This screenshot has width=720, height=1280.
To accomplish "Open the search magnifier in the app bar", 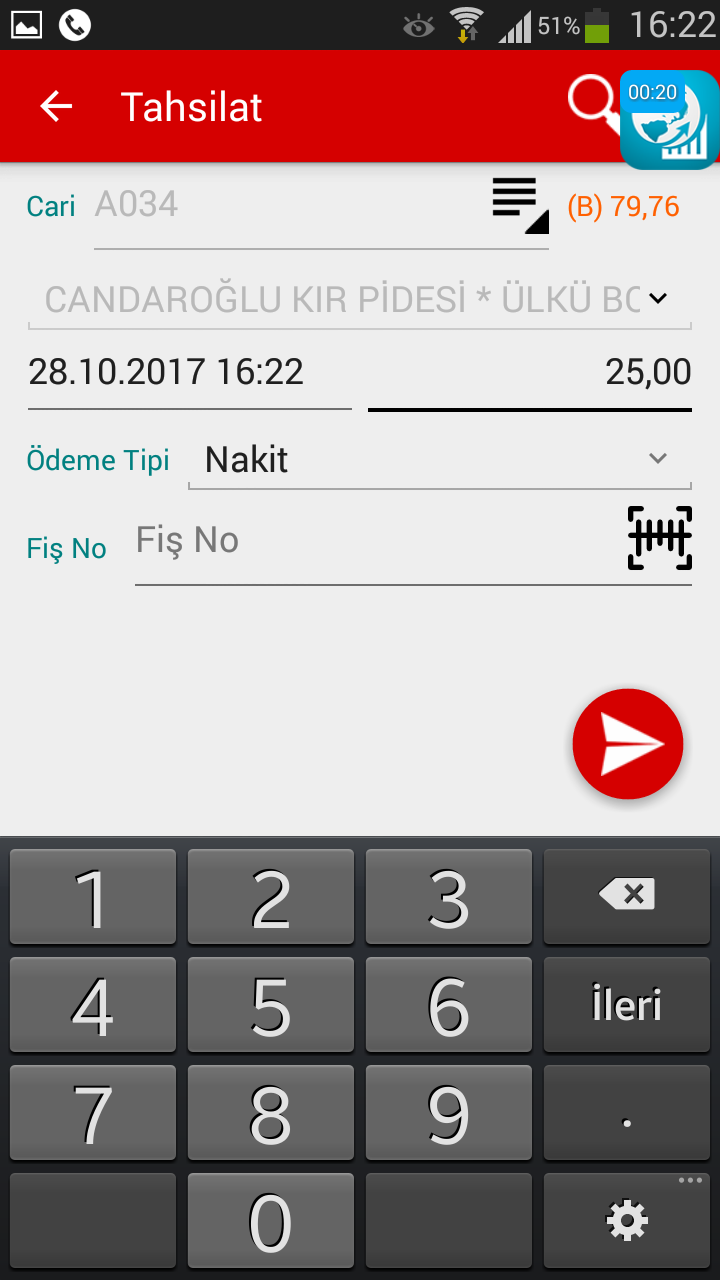I will point(594,102).
